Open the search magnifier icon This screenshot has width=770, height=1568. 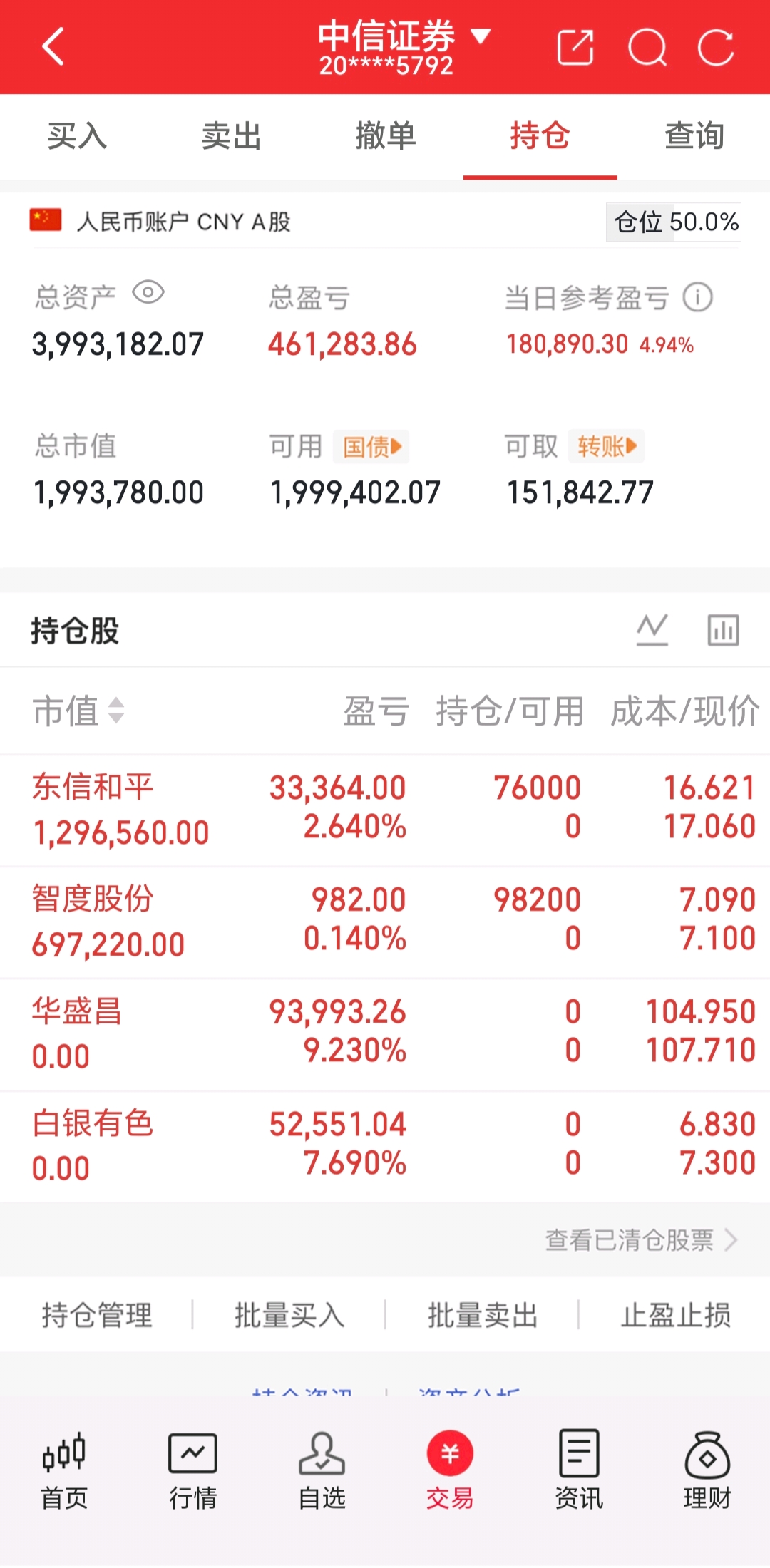647,48
